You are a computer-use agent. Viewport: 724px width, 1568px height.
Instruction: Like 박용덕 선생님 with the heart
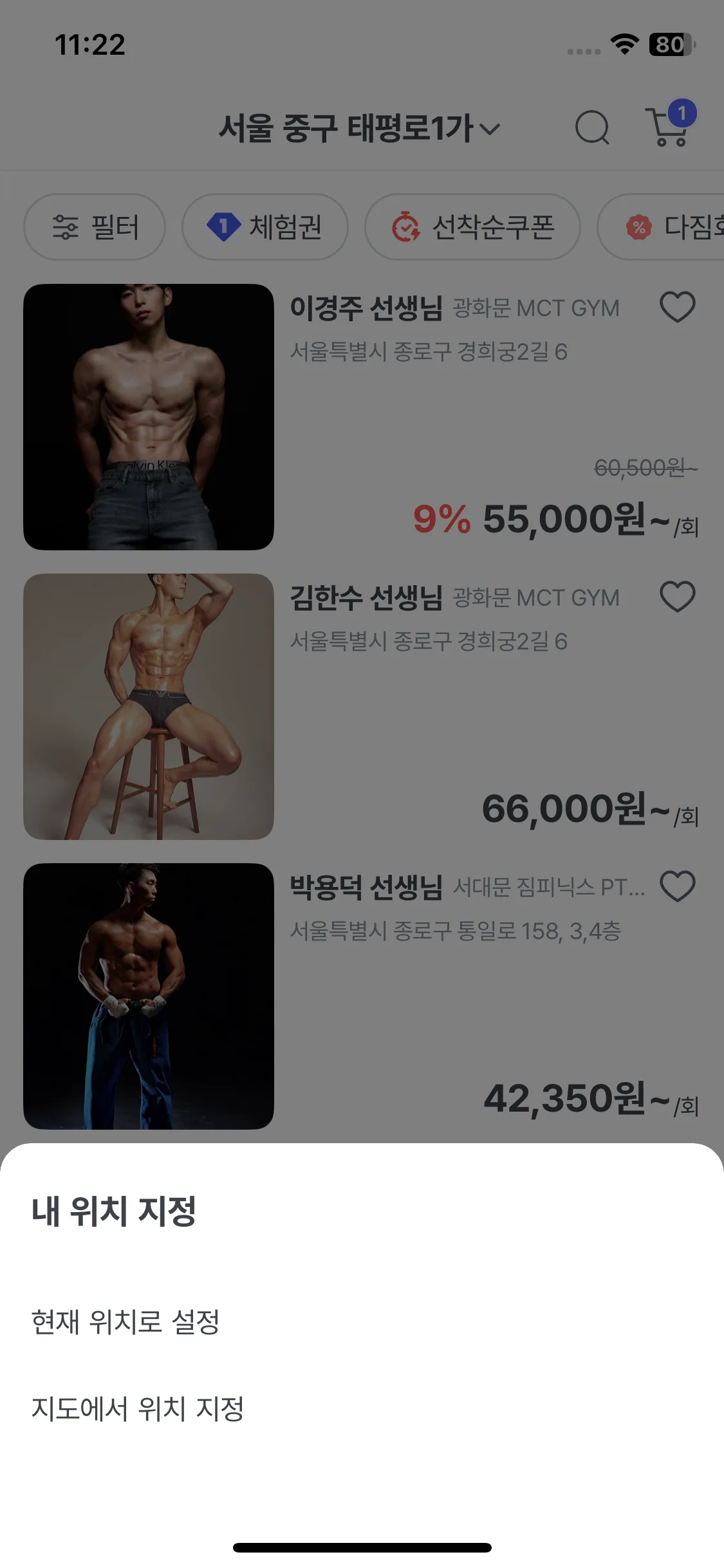click(678, 886)
